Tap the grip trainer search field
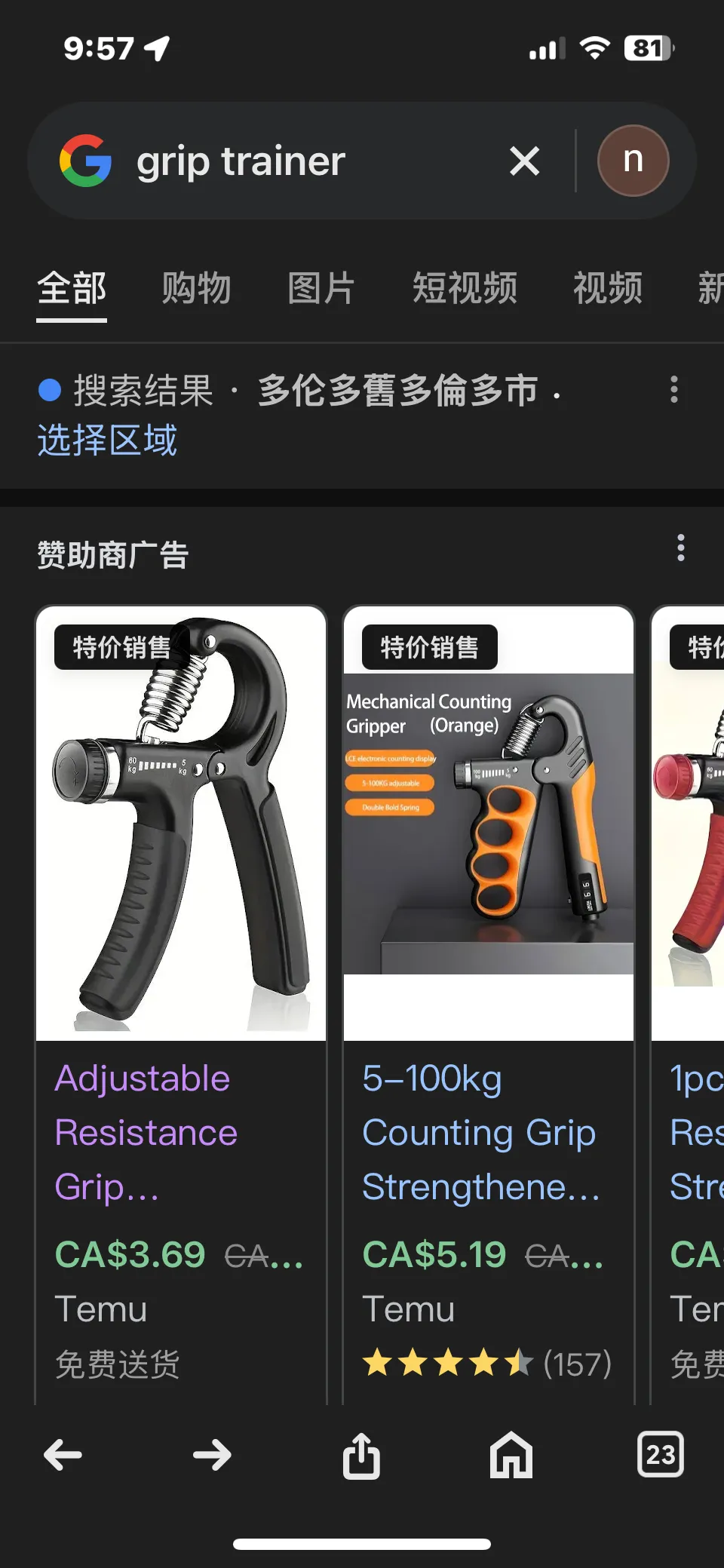The image size is (724, 1568). click(x=302, y=161)
